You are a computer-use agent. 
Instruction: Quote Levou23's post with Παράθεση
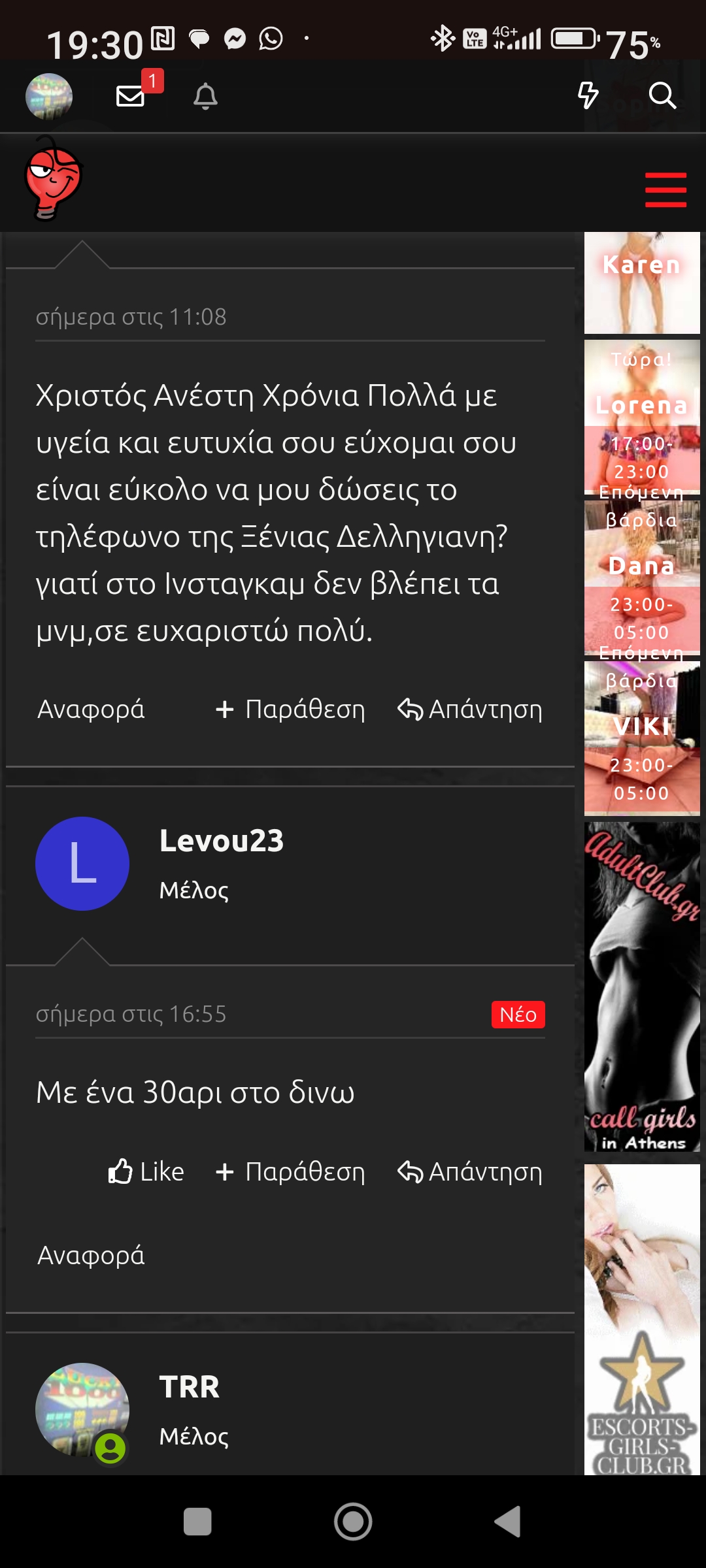291,1172
